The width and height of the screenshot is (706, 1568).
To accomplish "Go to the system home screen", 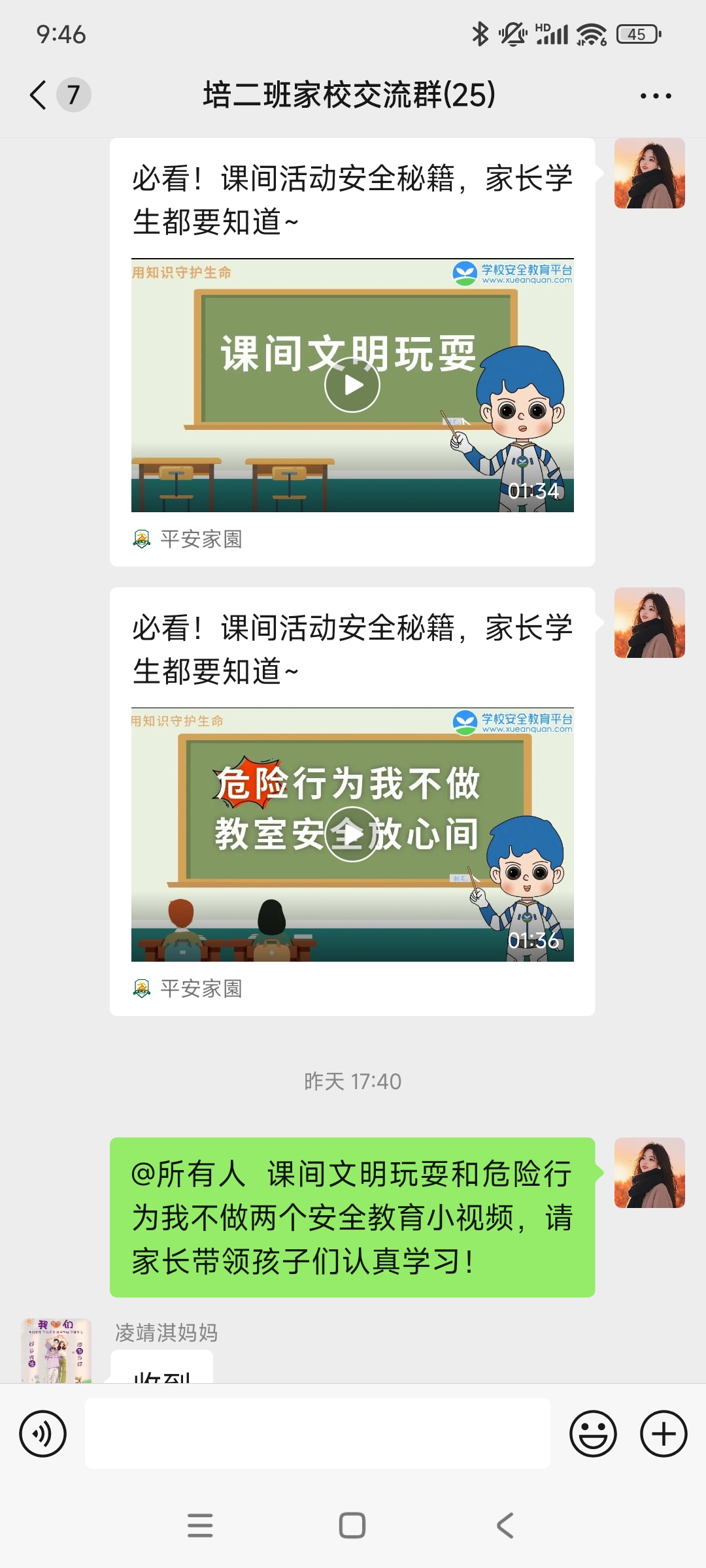I will click(x=352, y=1526).
